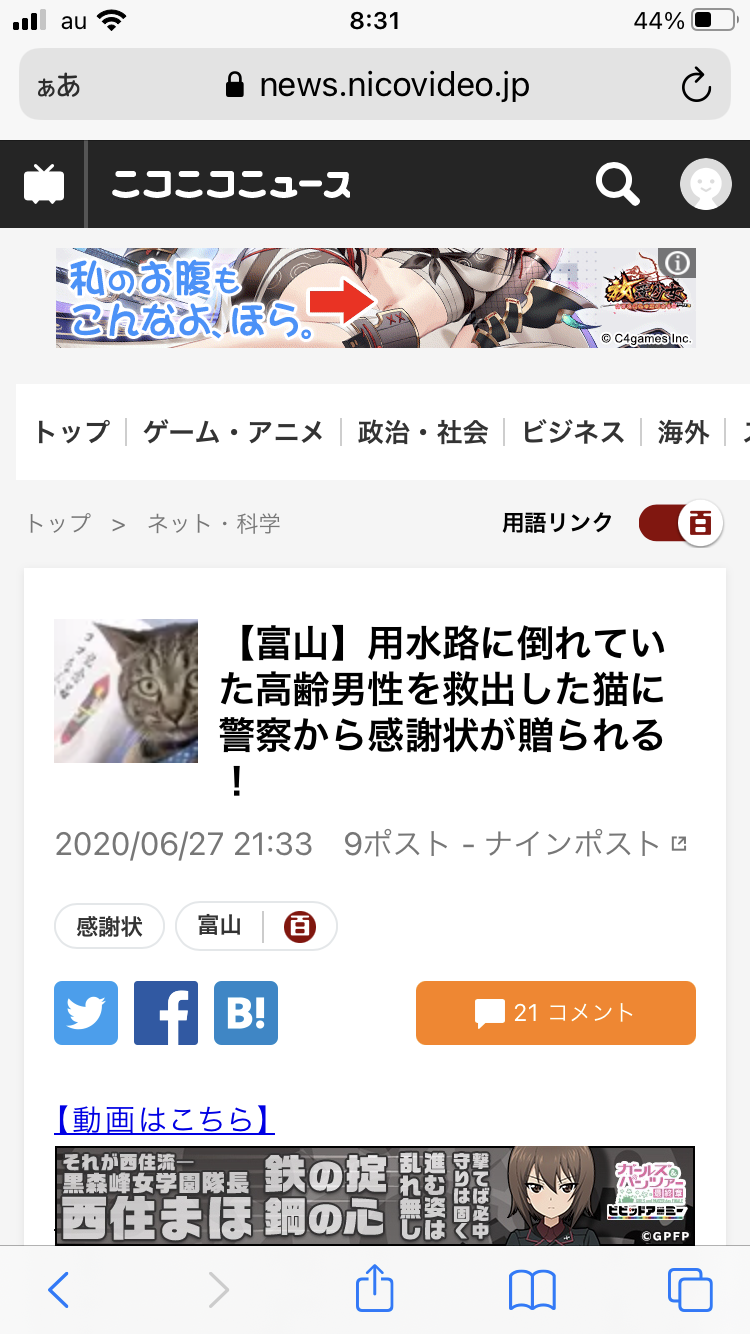Open the 感謝状 tag chip
Image resolution: width=750 pixels, height=1334 pixels.
pyautogui.click(x=109, y=927)
